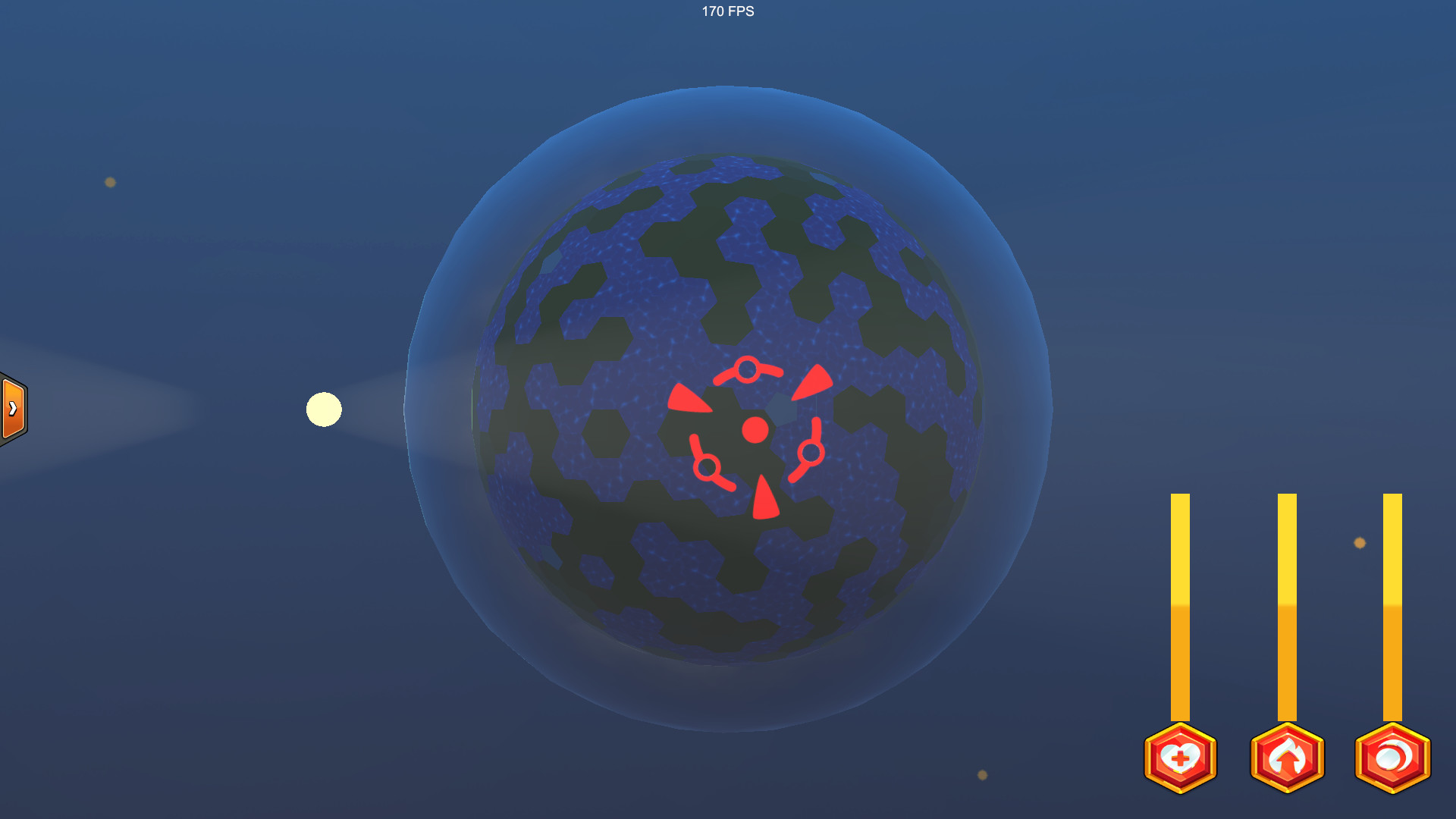The width and height of the screenshot is (1456, 819).
Task: Activate the heart heal ability
Action: 1180,758
